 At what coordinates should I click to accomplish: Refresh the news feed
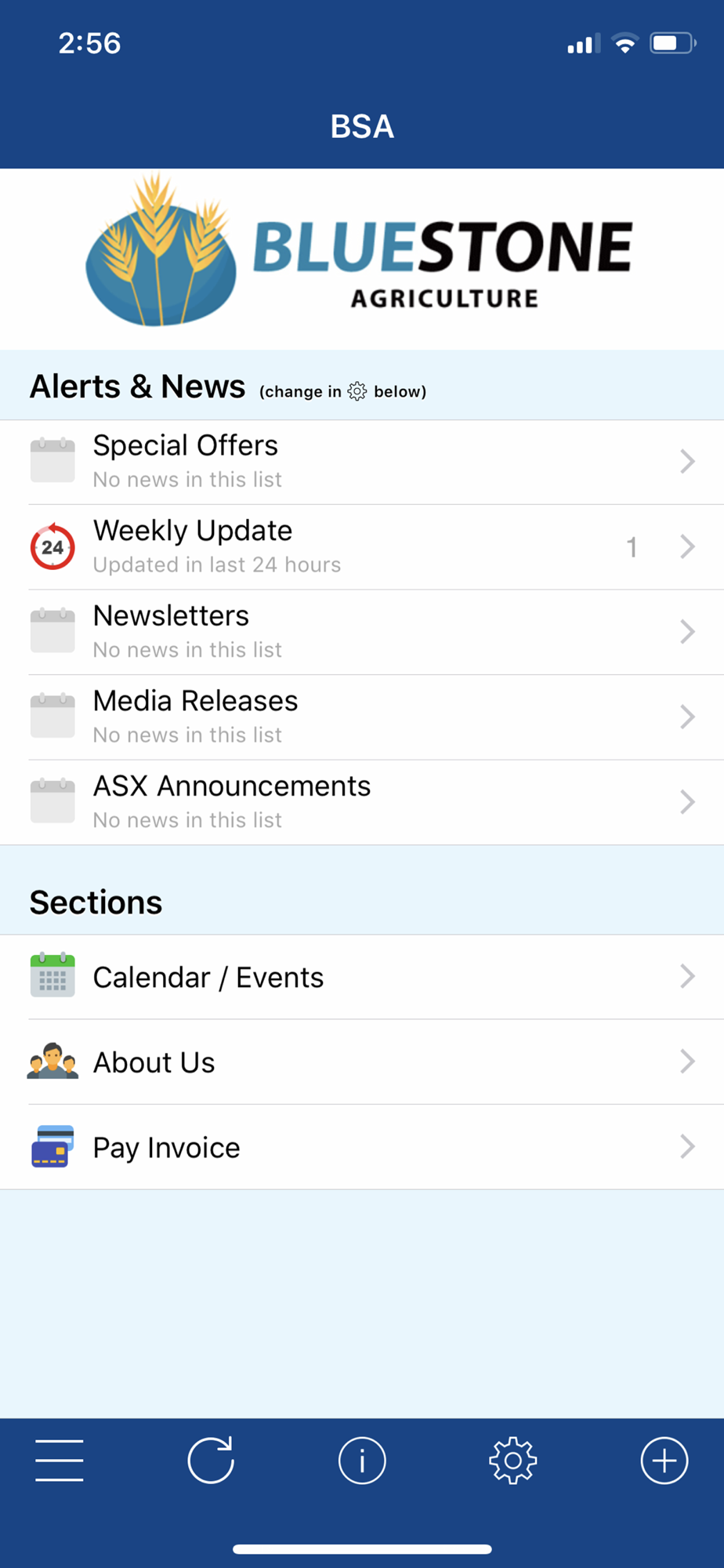(211, 1460)
